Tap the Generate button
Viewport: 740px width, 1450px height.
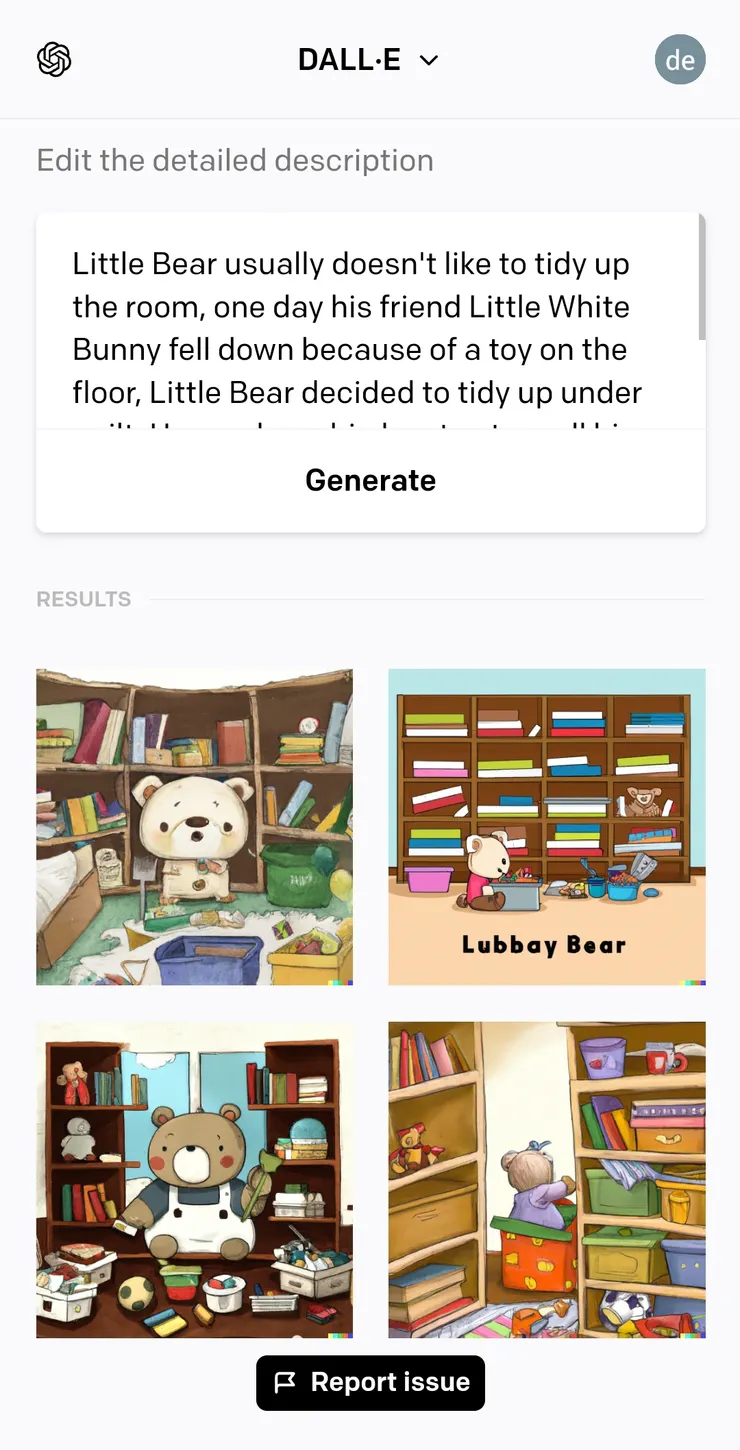(370, 480)
